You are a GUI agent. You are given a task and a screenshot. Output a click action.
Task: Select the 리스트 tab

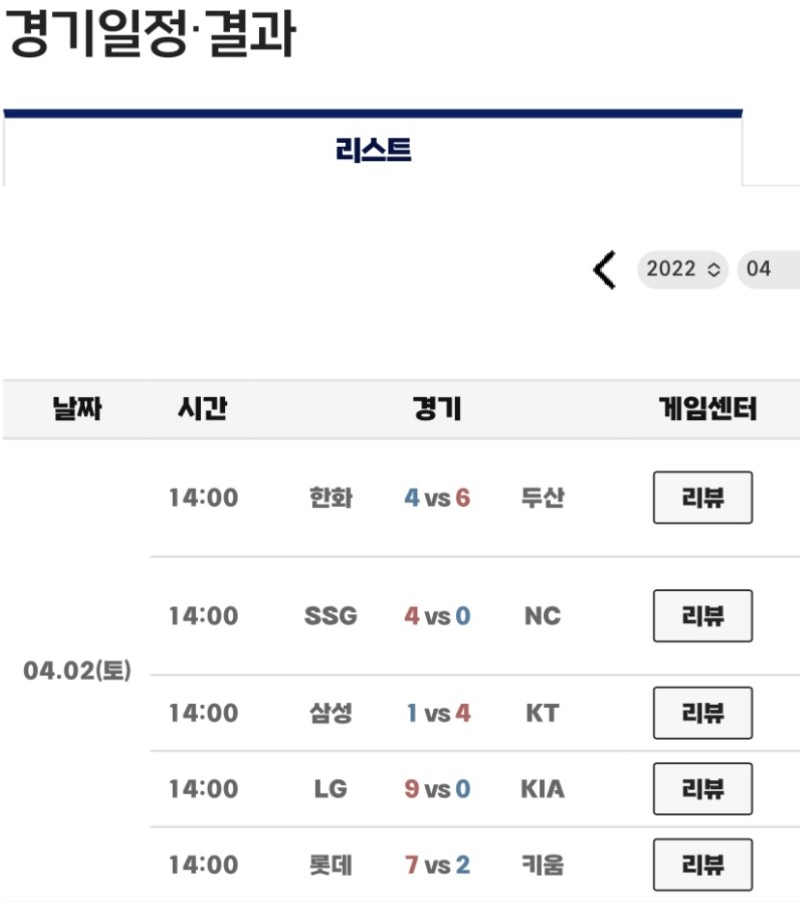[x=373, y=151]
